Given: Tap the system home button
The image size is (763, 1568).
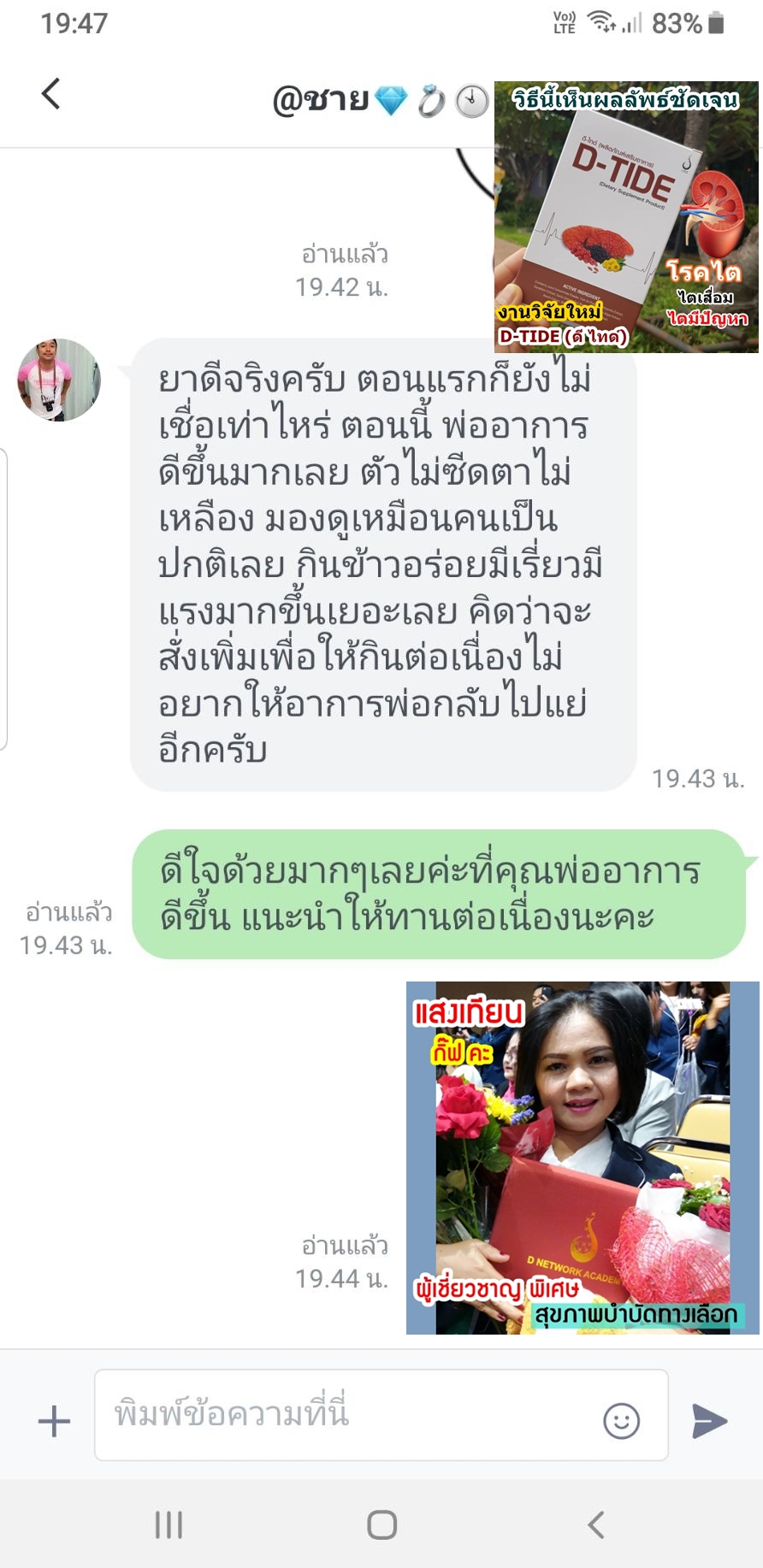Looking at the screenshot, I should [381, 1524].
